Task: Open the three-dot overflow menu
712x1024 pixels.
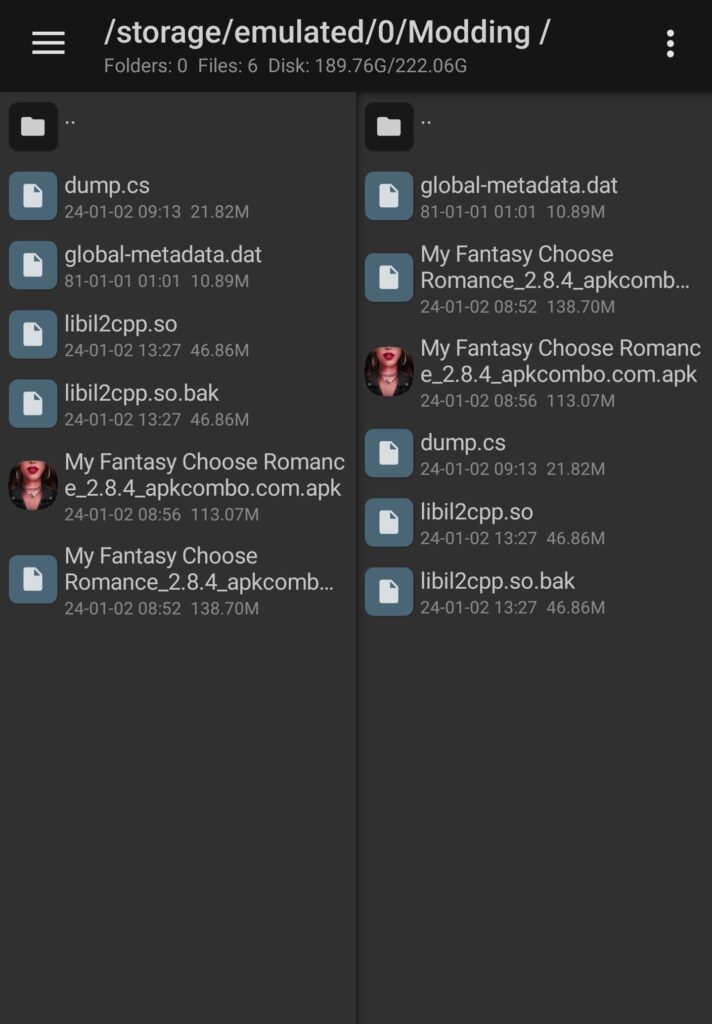Action: (x=669, y=43)
